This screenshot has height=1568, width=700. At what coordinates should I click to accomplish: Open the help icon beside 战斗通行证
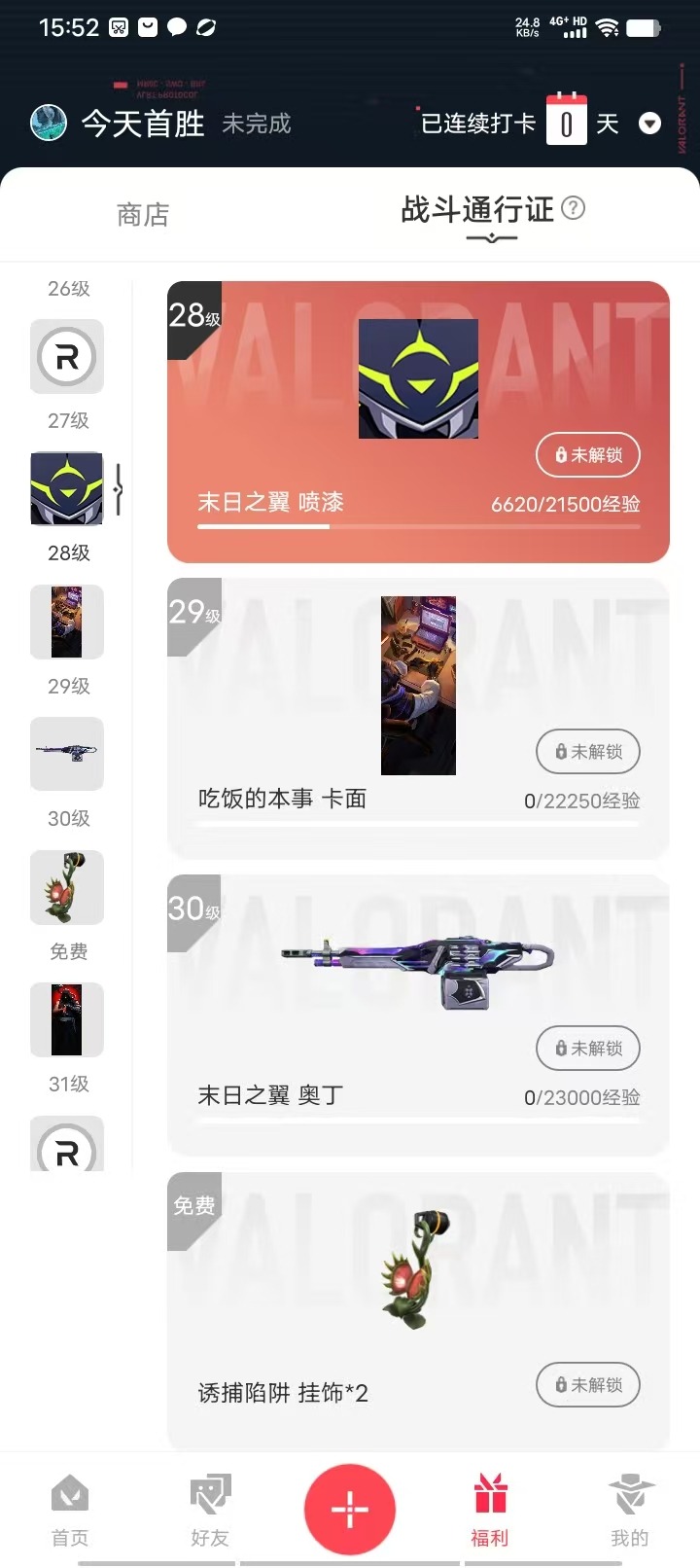coord(574,207)
